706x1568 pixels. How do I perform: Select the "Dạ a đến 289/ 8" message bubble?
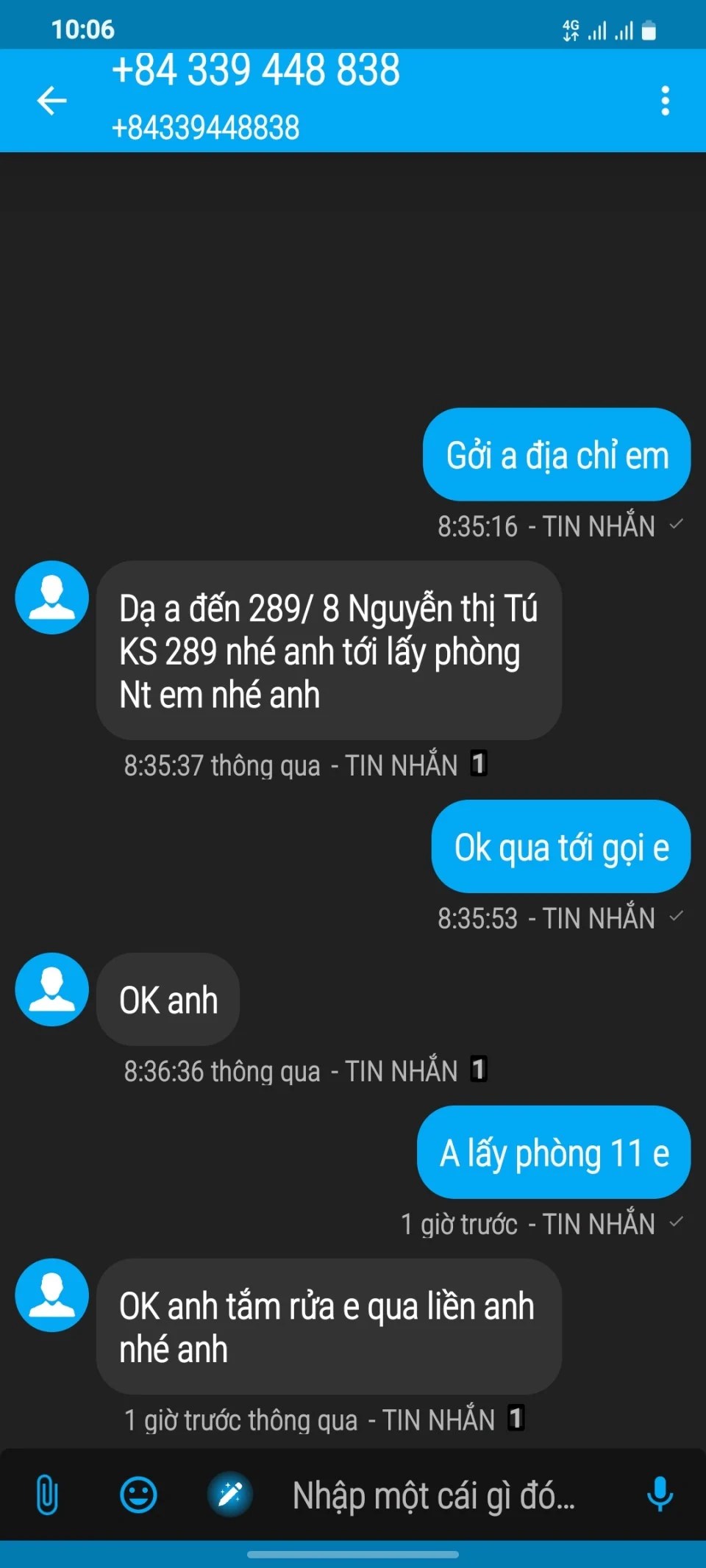click(x=329, y=651)
